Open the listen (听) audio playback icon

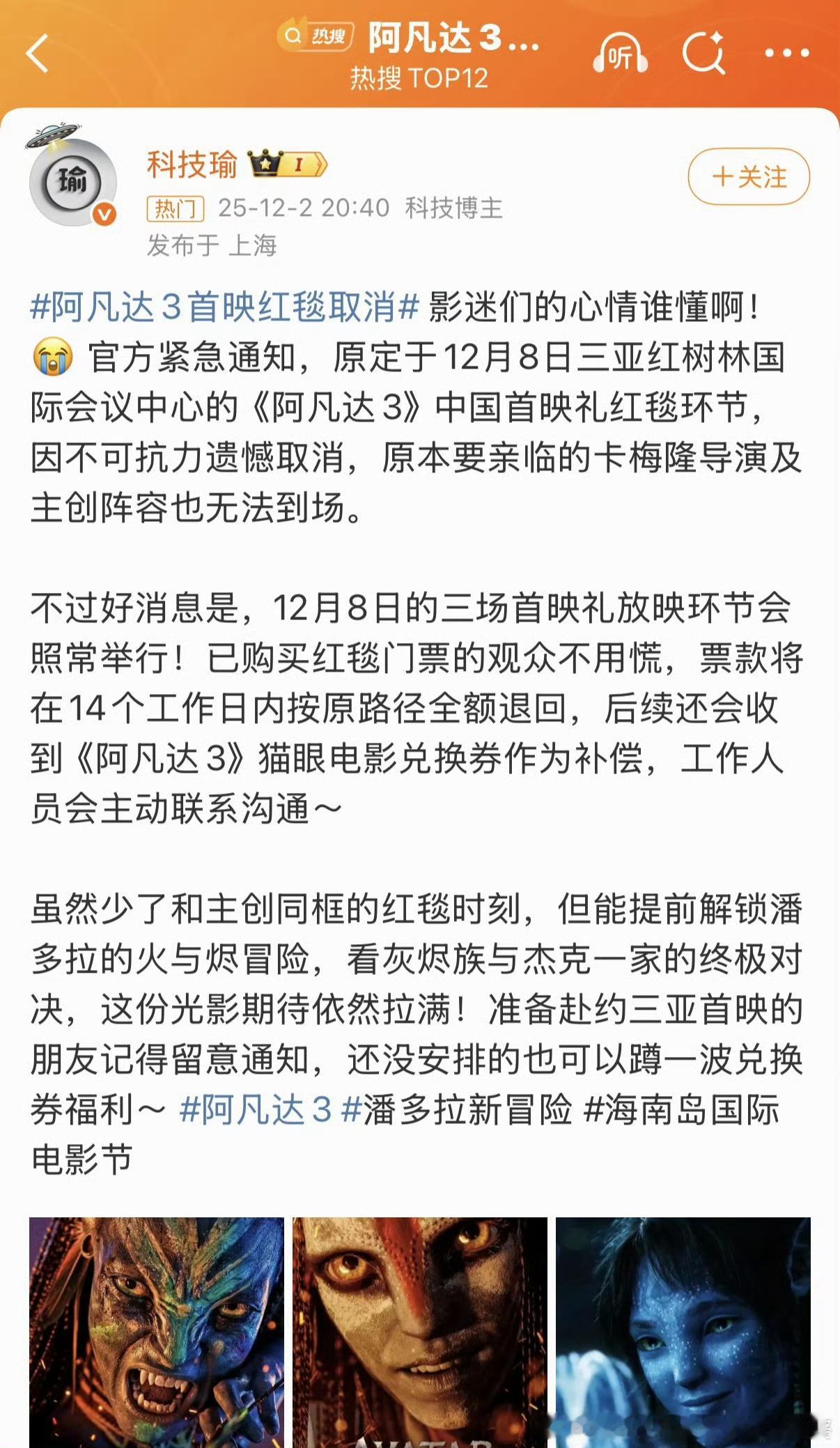pos(621,52)
